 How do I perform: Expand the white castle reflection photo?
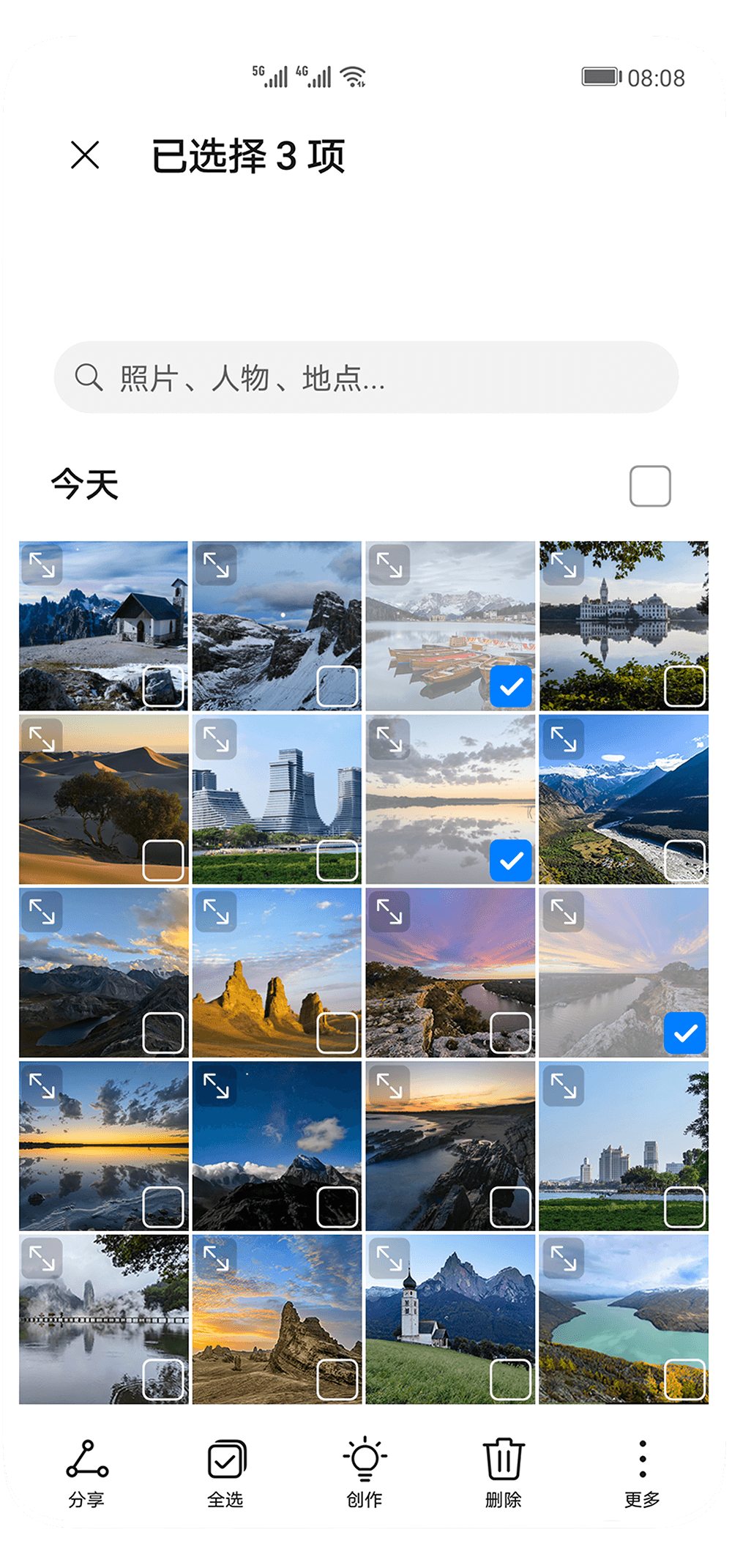(x=564, y=565)
